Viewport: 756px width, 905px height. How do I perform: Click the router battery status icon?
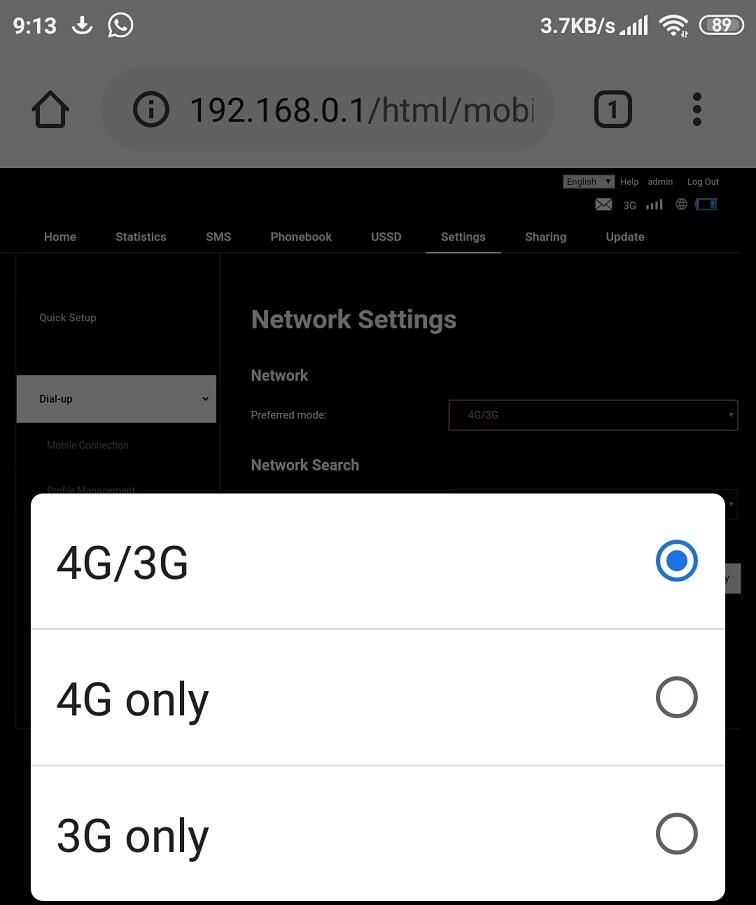(708, 204)
